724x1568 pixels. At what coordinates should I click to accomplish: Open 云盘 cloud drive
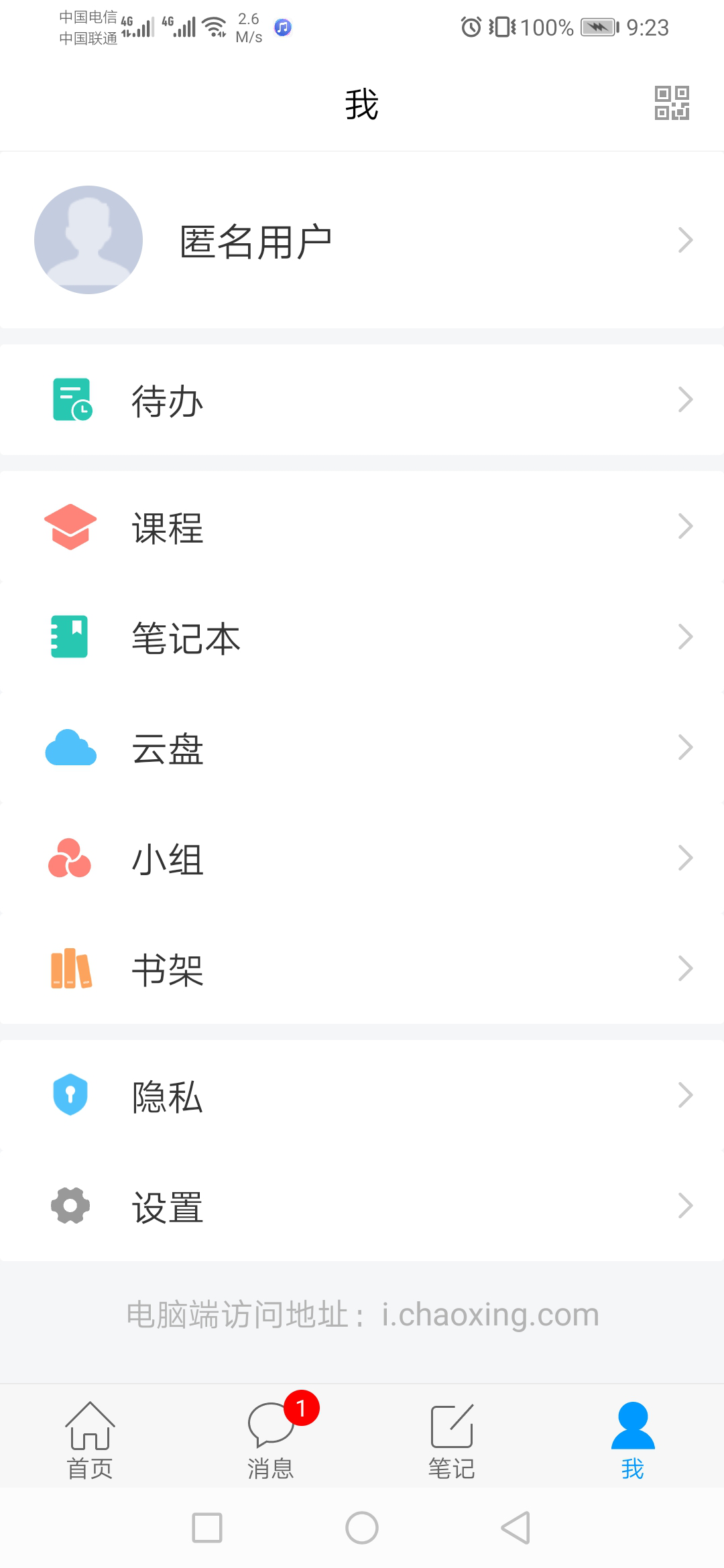(362, 748)
